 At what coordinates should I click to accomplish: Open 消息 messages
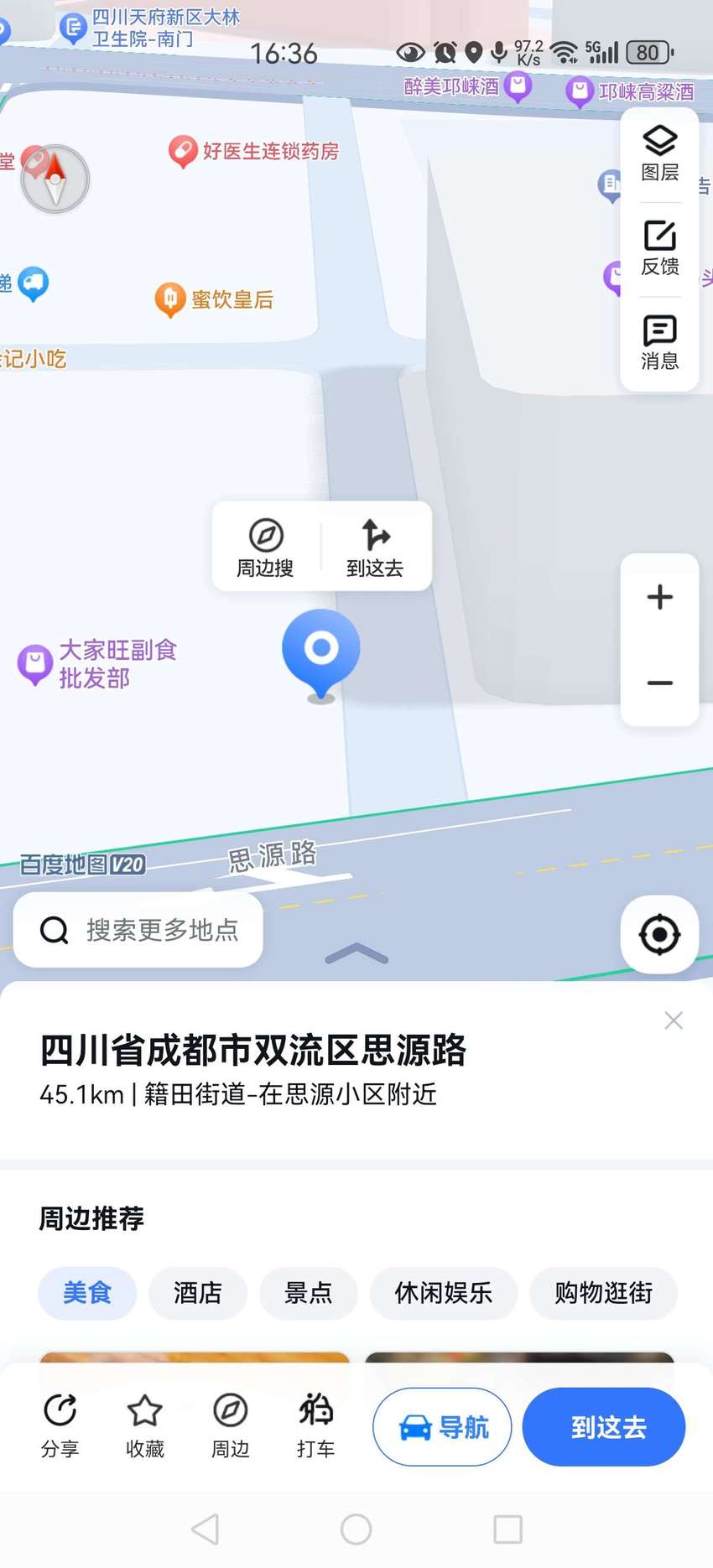660,344
